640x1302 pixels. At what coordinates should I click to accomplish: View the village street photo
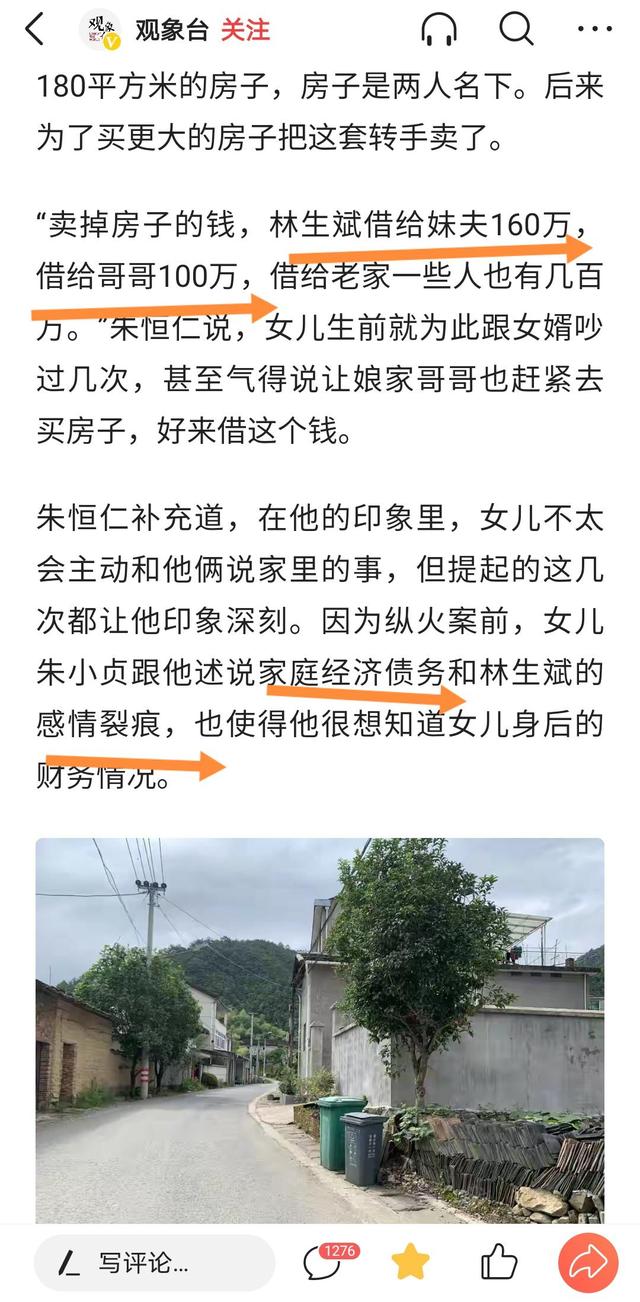pos(320,1030)
